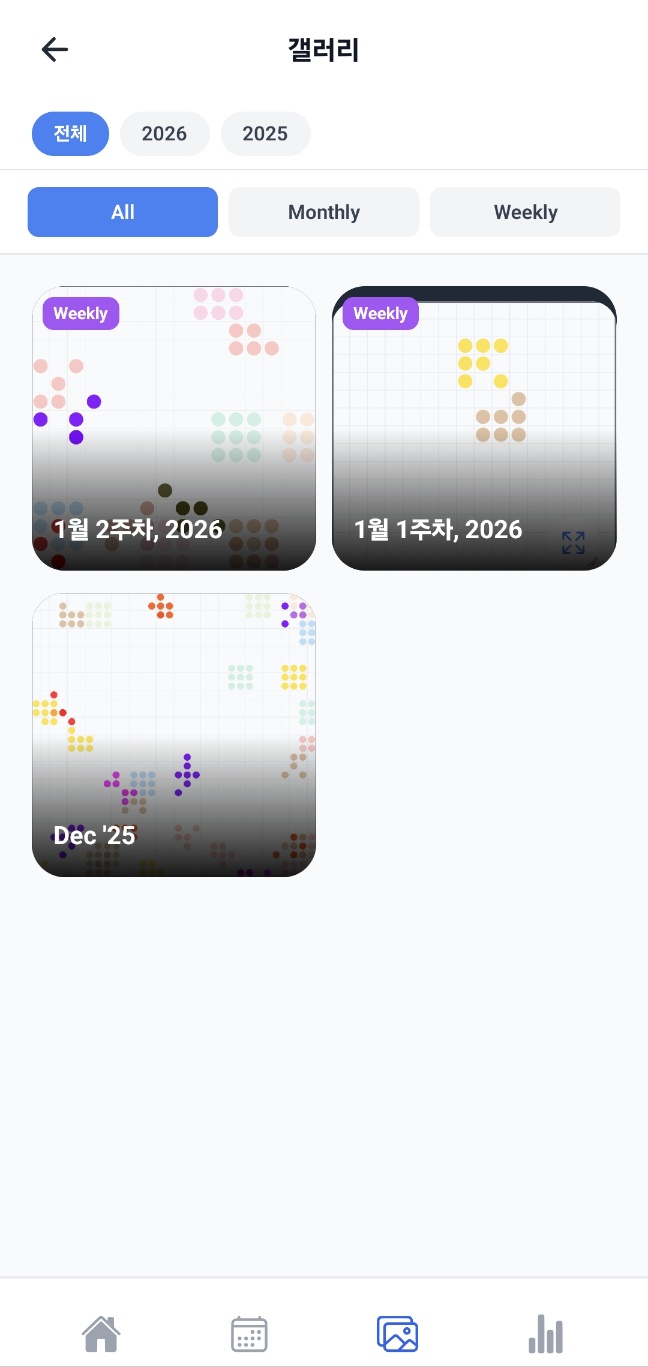648x1367 pixels.
Task: Open the calendar tab
Action: tap(249, 1333)
